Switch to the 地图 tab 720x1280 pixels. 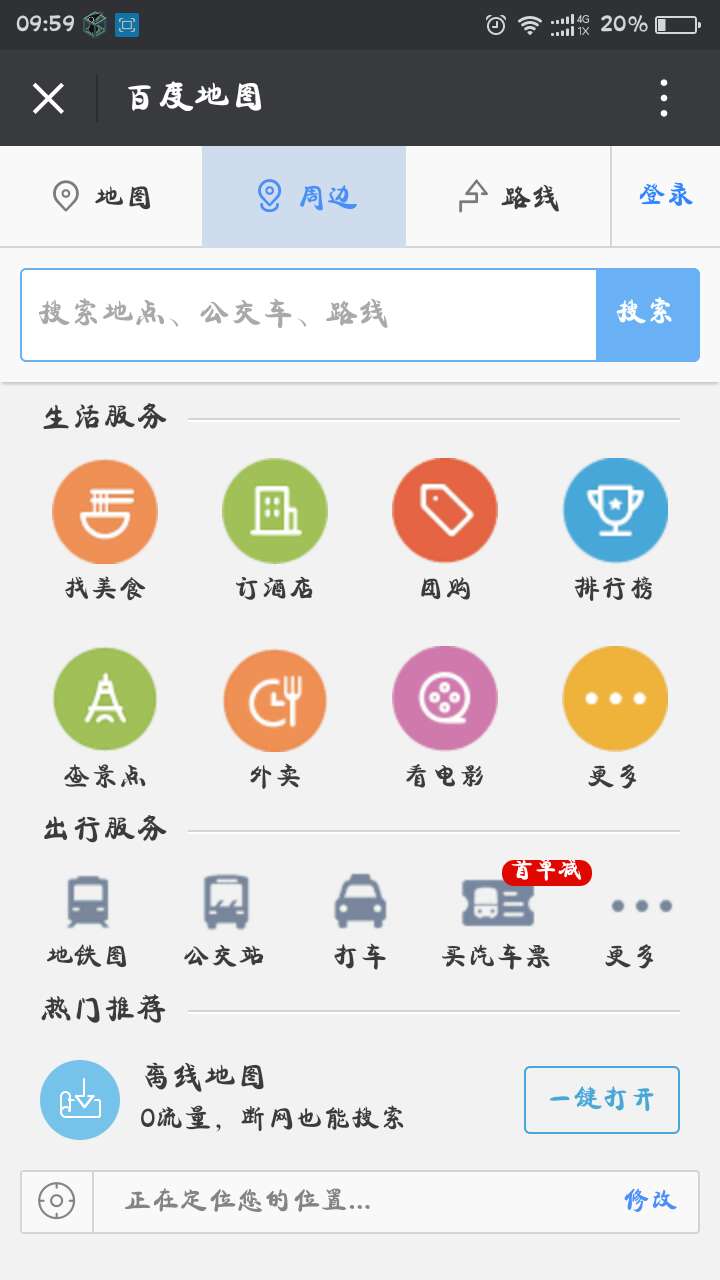click(x=101, y=196)
